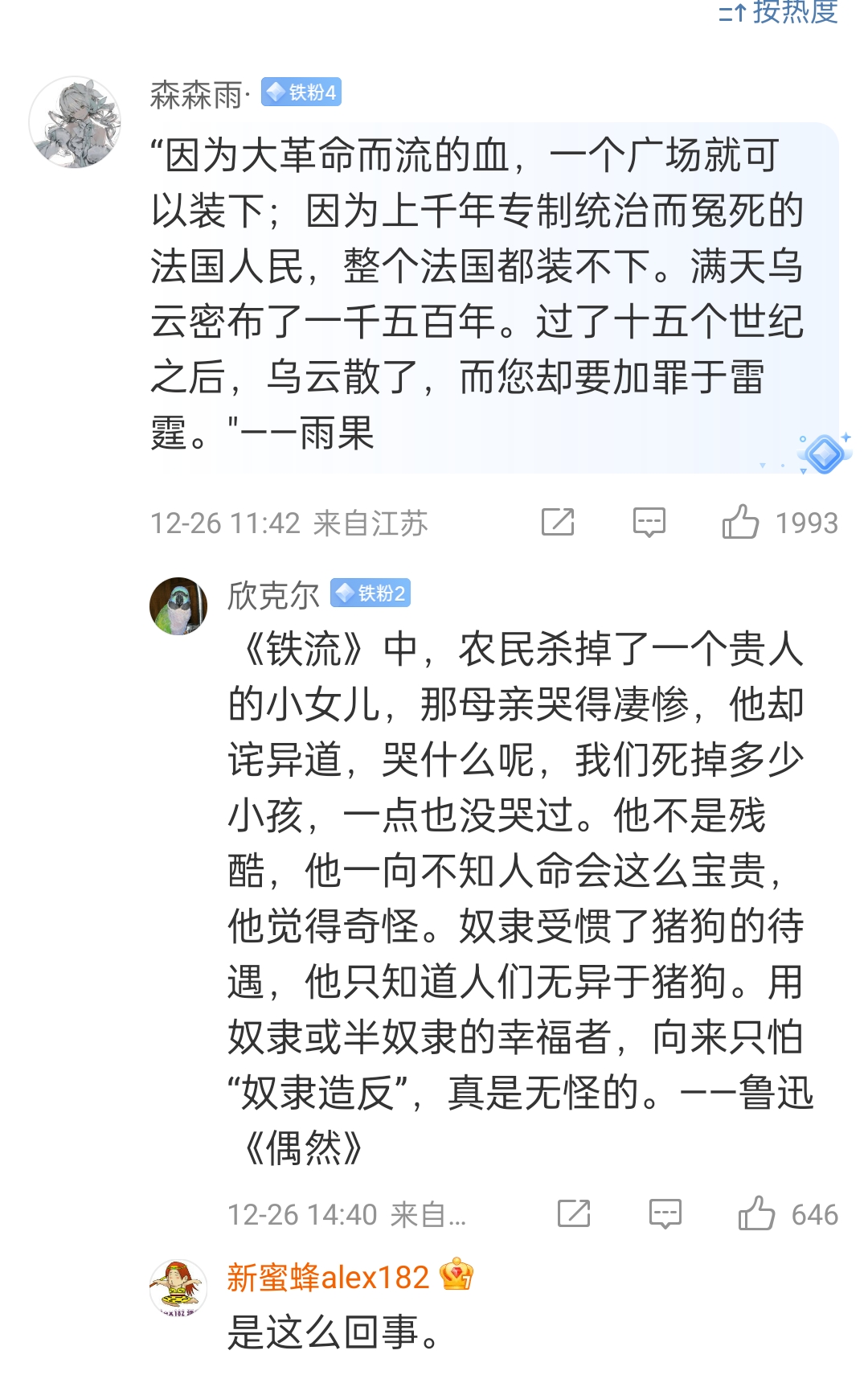
Task: Like 欣克尔's reply with 646 likes
Action: pyautogui.click(x=756, y=1214)
